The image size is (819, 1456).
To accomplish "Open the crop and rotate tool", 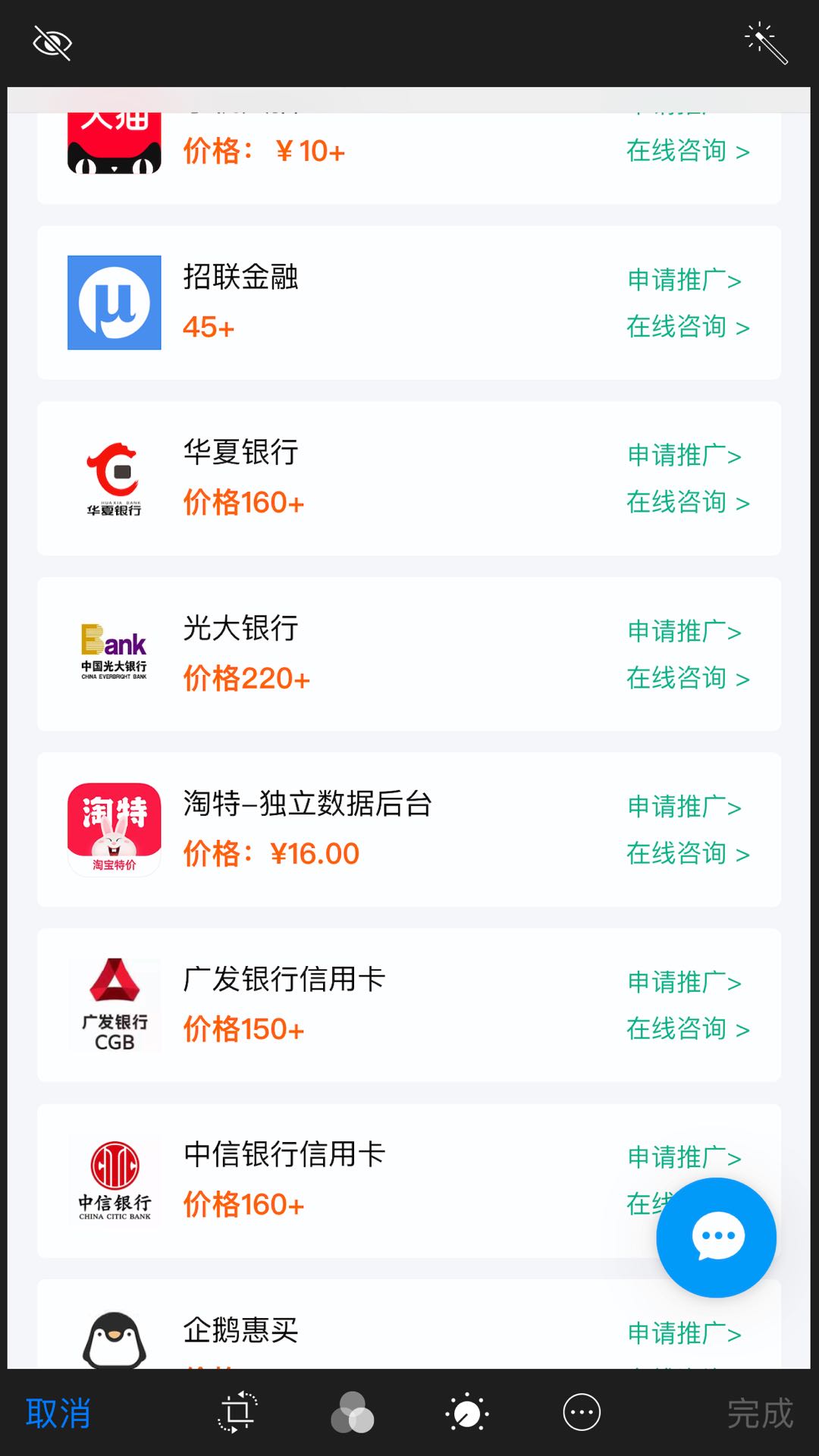I will pos(237,1412).
